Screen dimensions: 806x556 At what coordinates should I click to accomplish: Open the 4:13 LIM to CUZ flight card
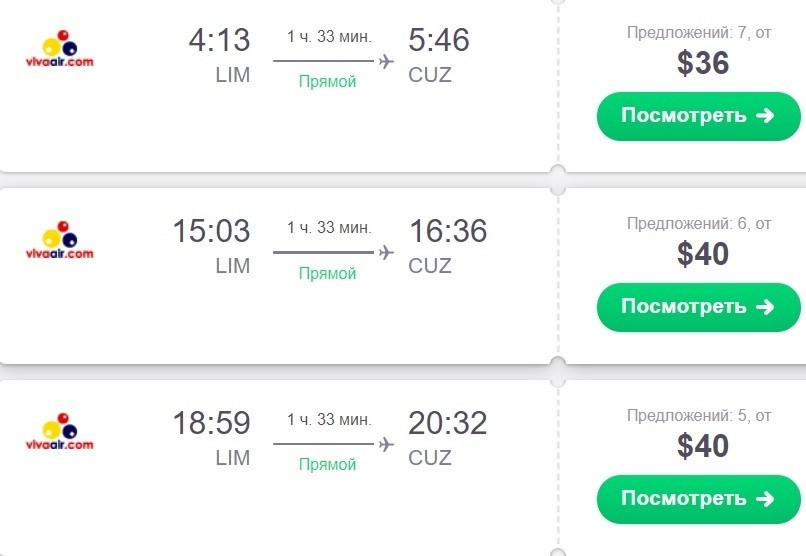click(328, 60)
